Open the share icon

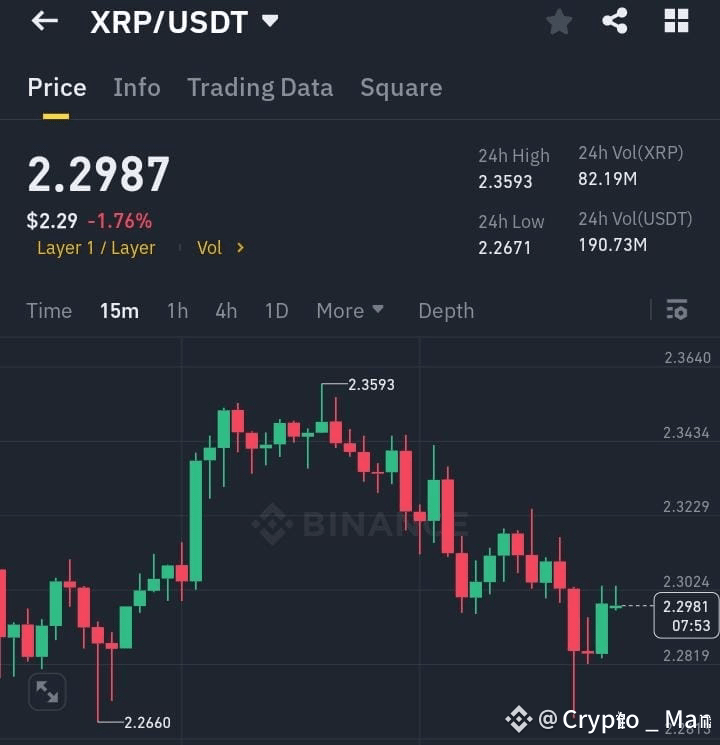coord(613,20)
